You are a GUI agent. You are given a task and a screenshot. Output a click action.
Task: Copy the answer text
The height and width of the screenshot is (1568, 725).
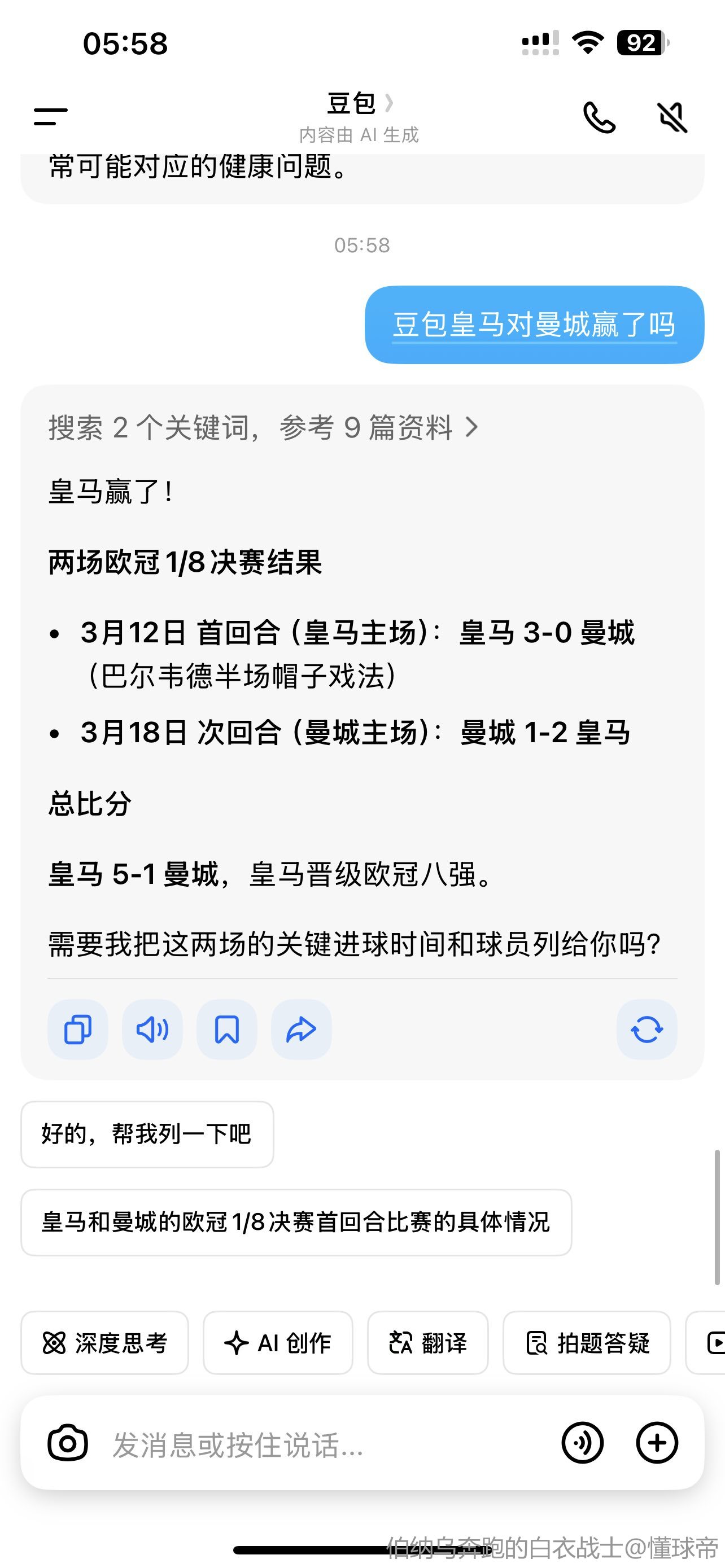pyautogui.click(x=78, y=1030)
